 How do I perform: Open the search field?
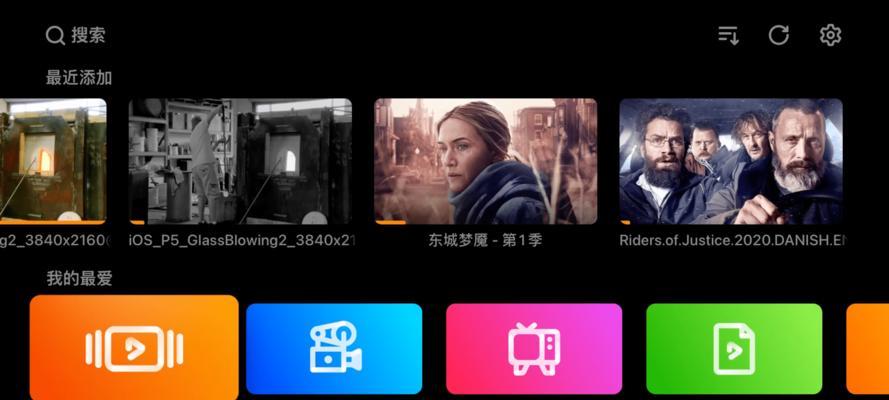pos(75,35)
